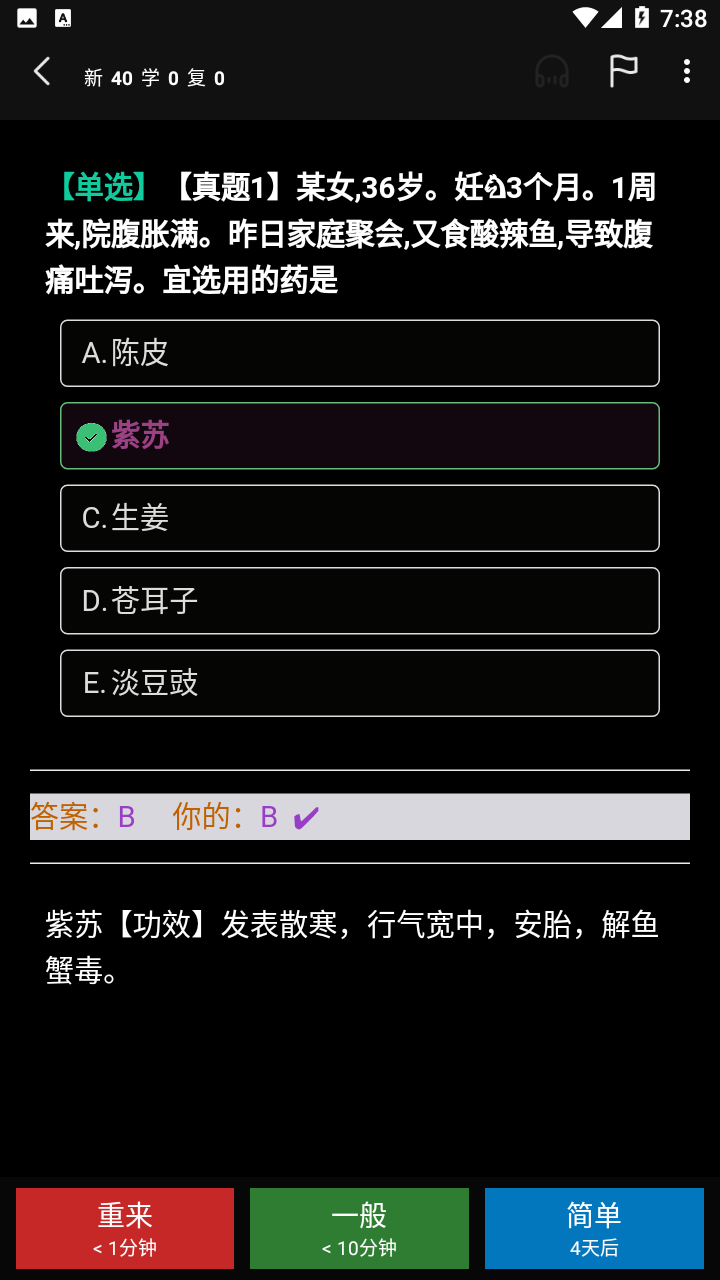720x1280 pixels.
Task: Select answer option A. 陈皮
Action: (360, 353)
